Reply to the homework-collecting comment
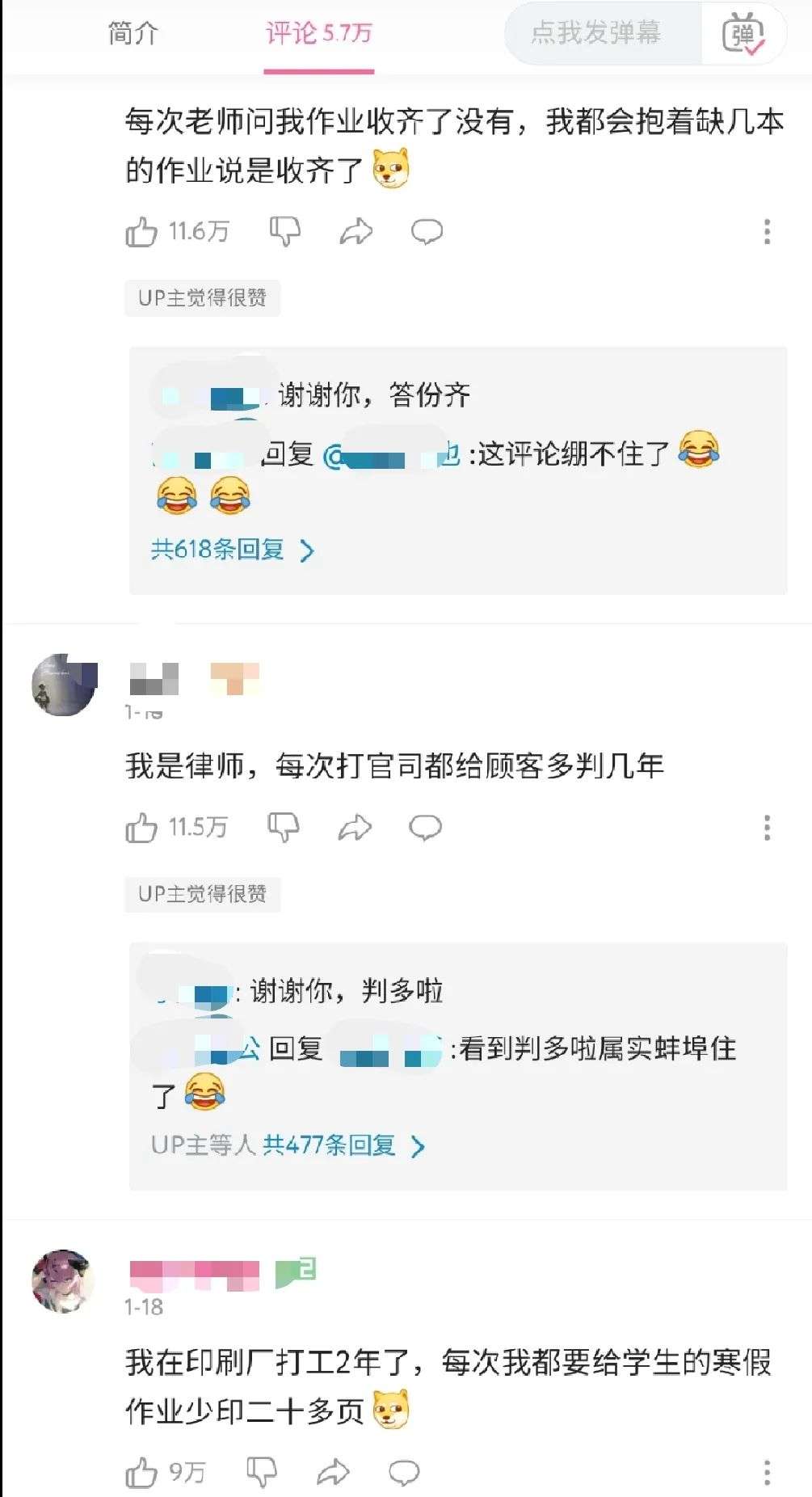The image size is (812, 1497). click(427, 232)
